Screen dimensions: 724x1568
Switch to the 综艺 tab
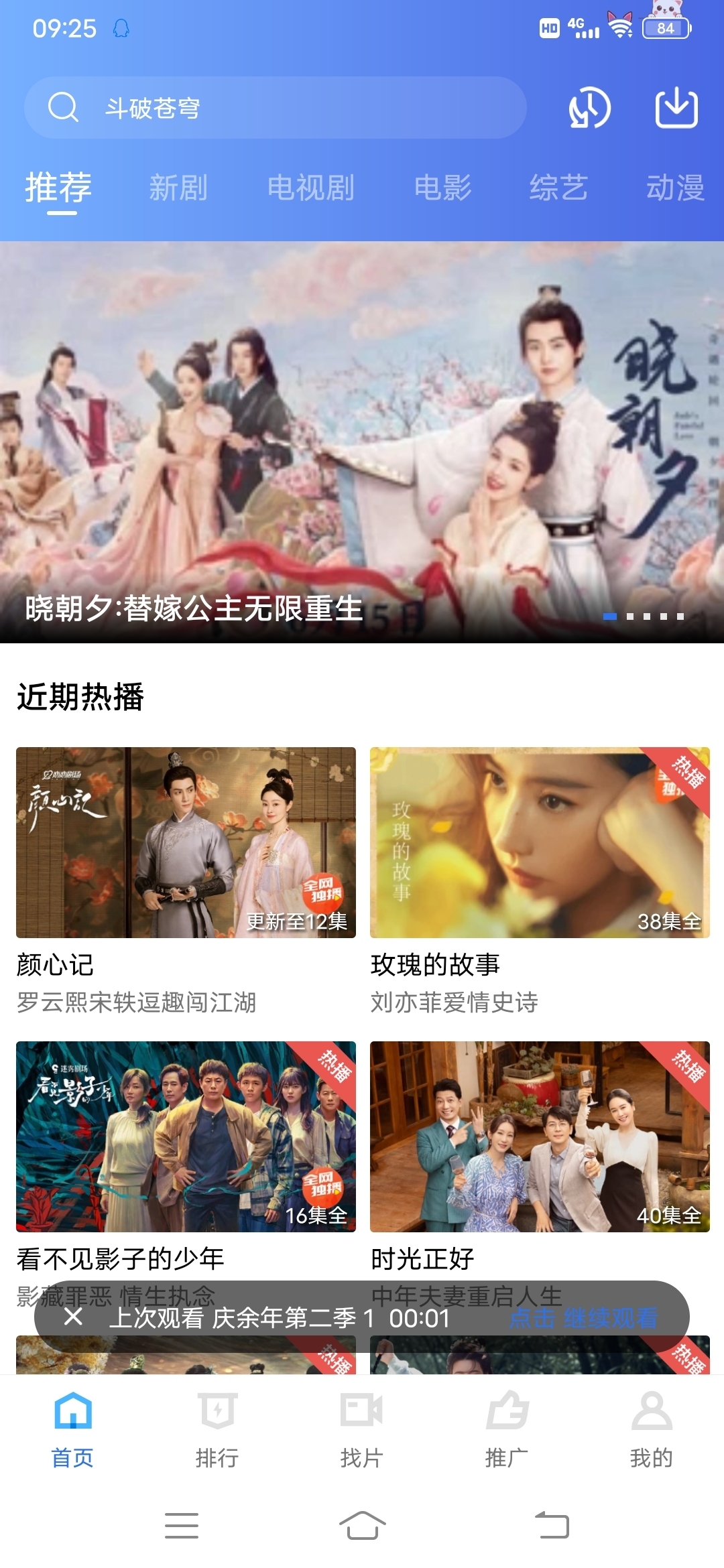[x=558, y=188]
